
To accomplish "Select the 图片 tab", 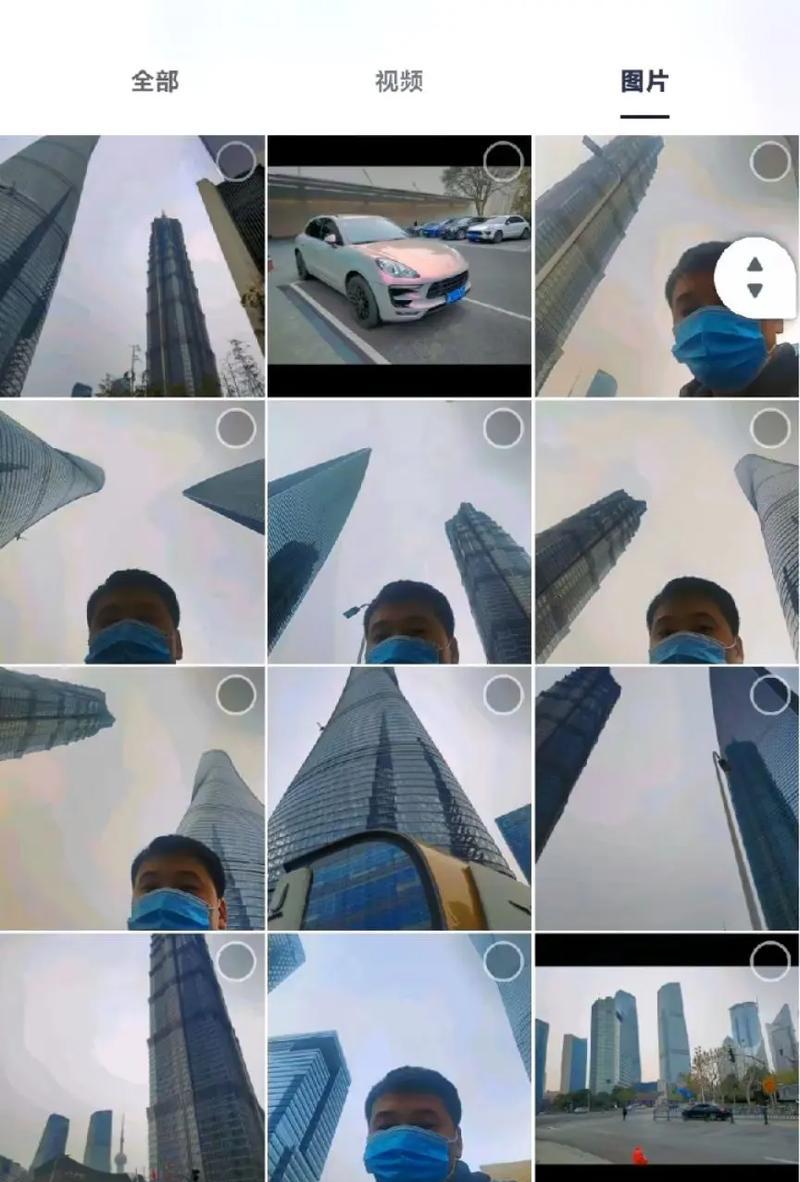I will 644,82.
